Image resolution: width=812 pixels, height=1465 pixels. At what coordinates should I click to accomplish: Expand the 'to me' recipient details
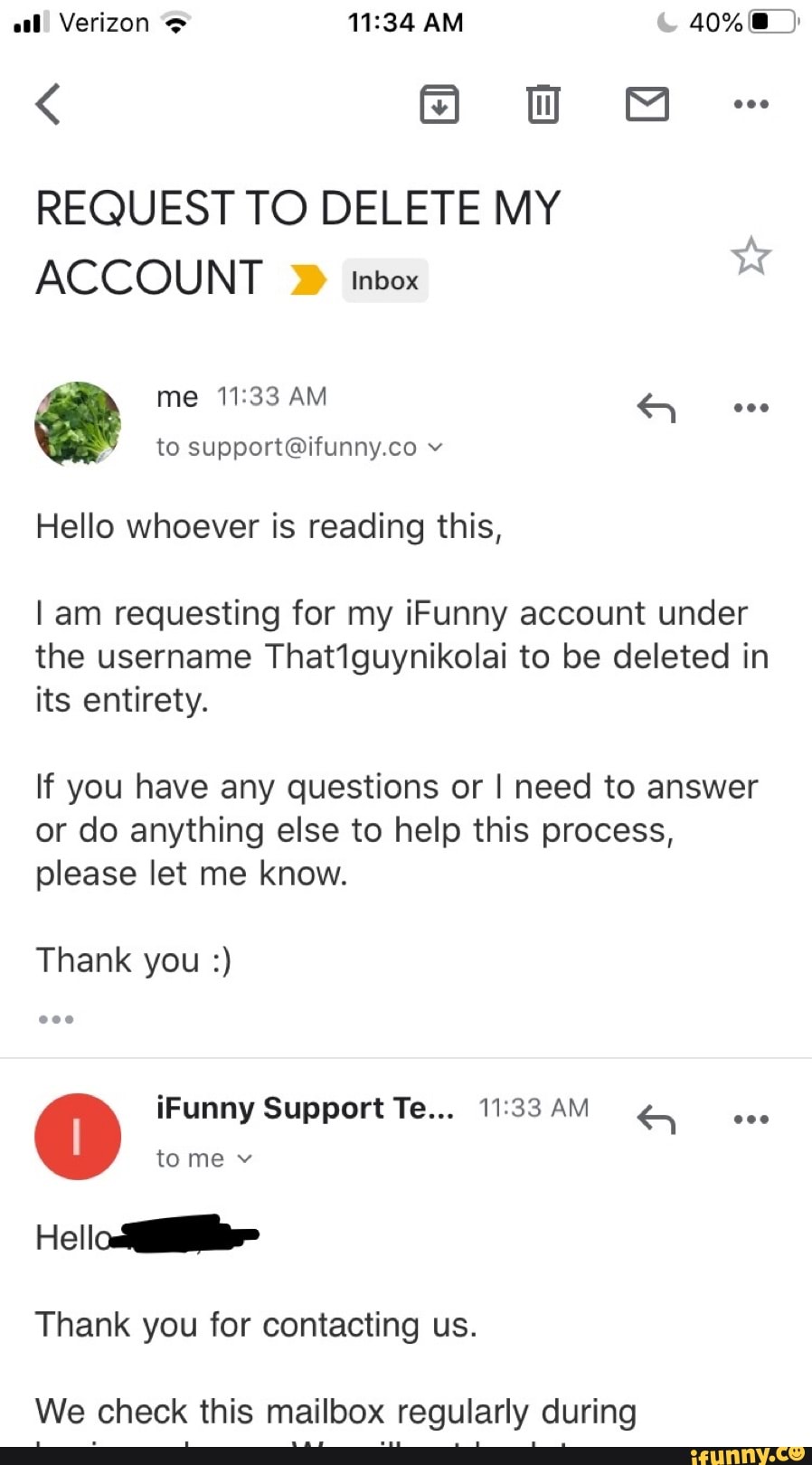click(243, 1158)
